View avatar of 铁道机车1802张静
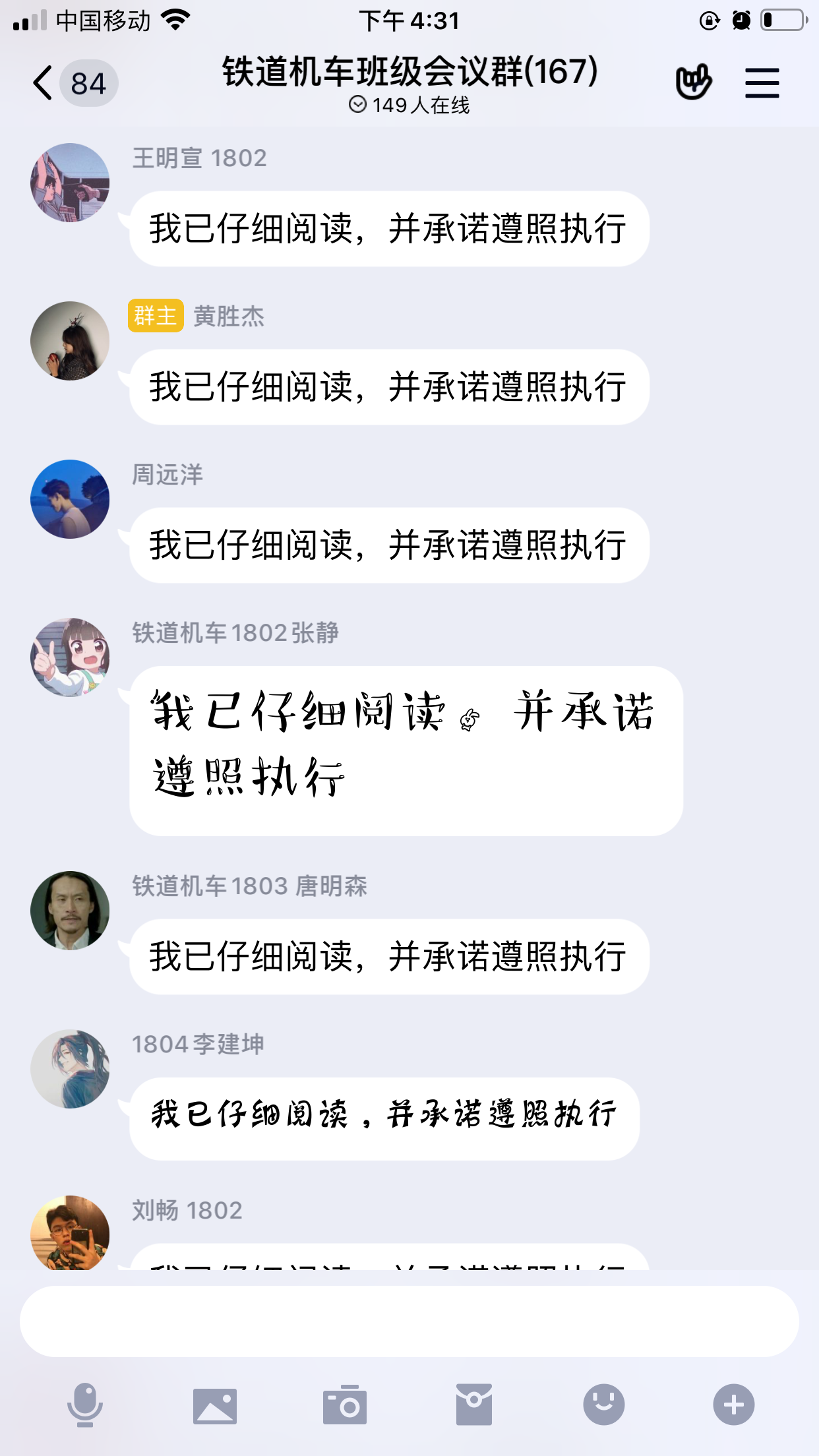 click(70, 657)
